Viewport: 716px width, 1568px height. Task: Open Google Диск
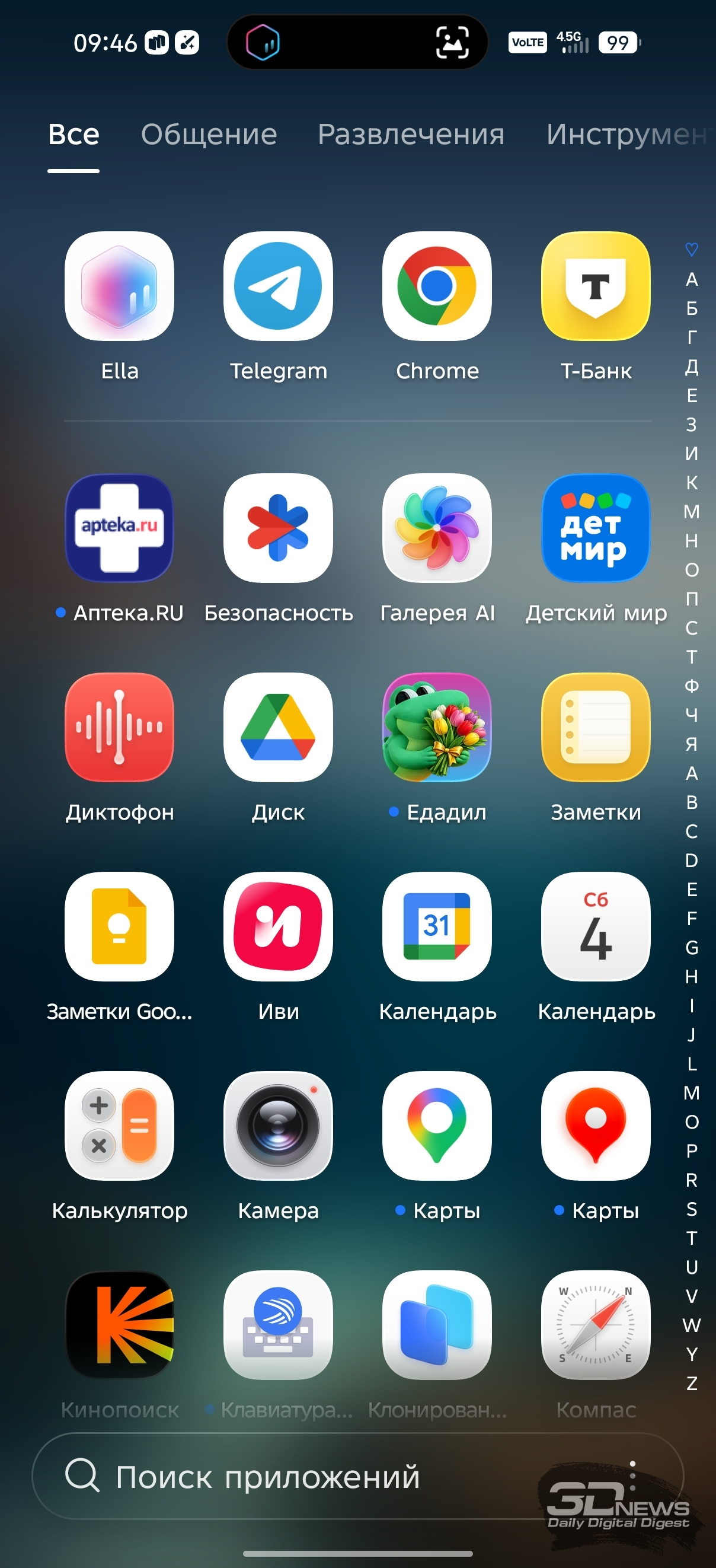click(x=278, y=728)
